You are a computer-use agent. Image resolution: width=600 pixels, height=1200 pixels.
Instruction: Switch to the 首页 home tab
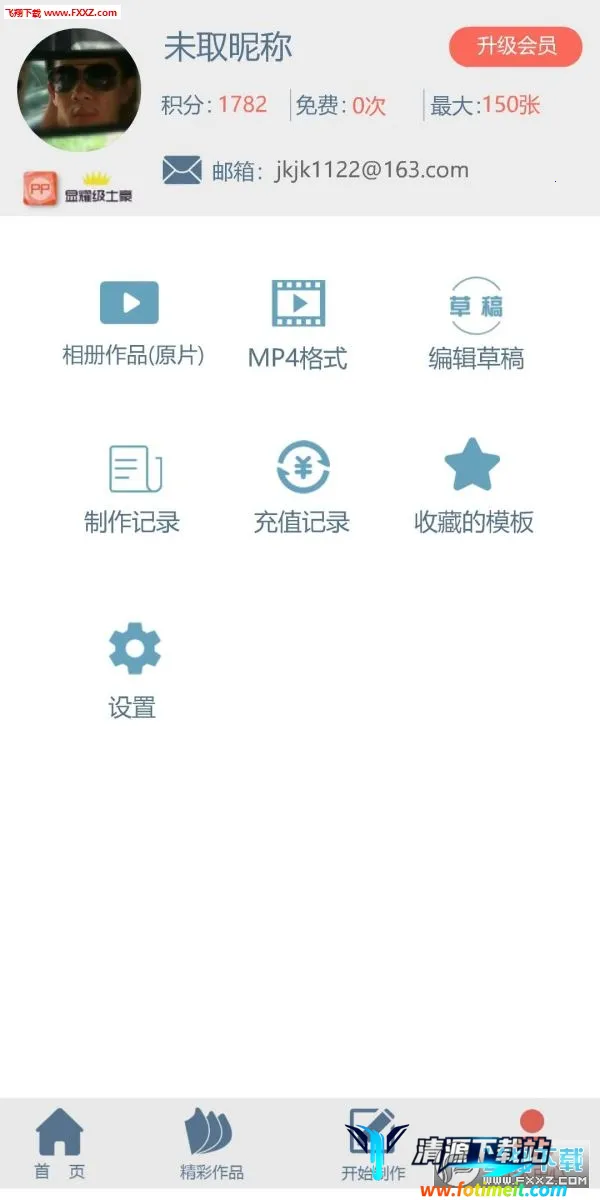tap(60, 1145)
